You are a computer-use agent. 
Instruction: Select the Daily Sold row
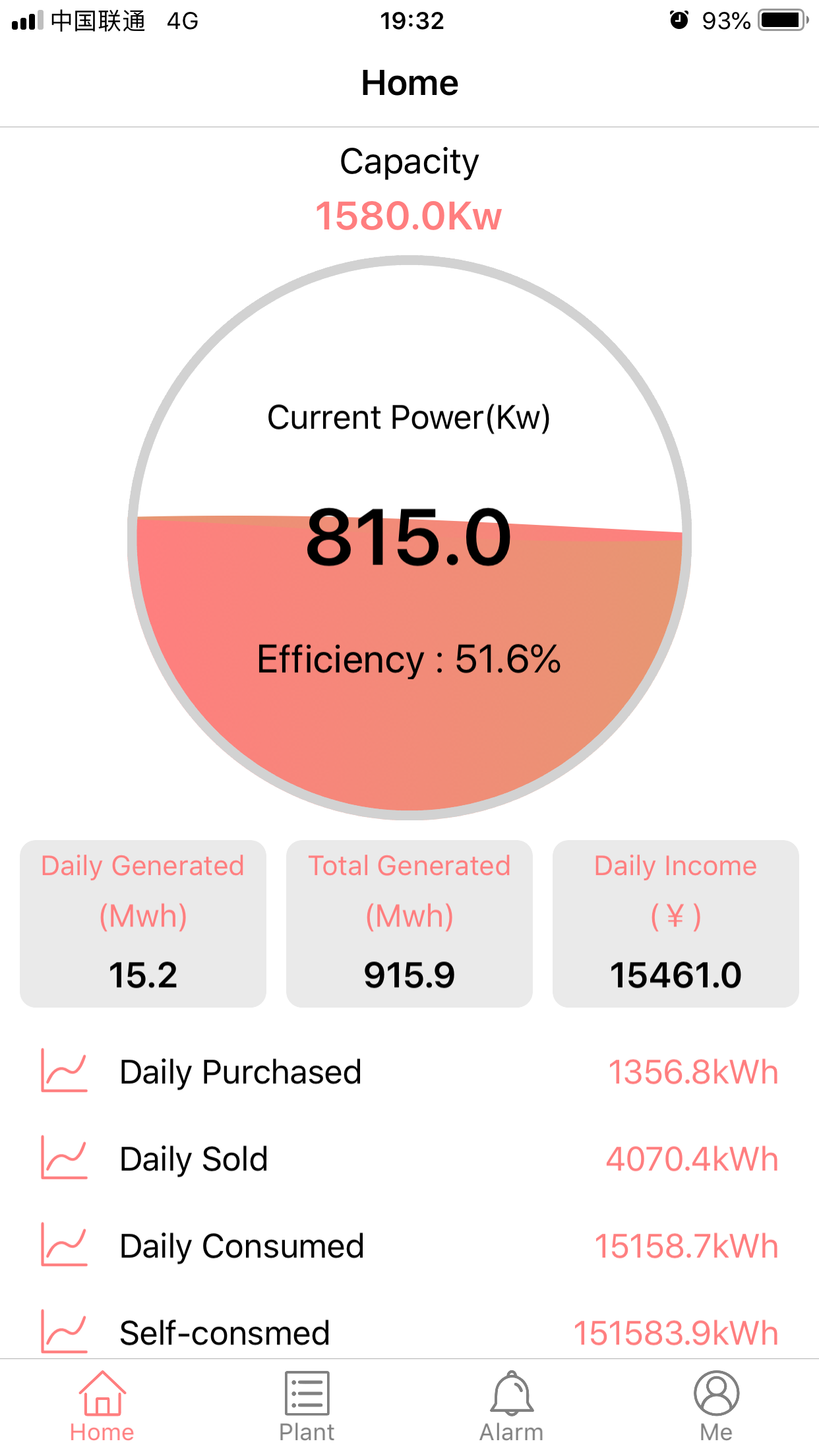pos(409,1159)
